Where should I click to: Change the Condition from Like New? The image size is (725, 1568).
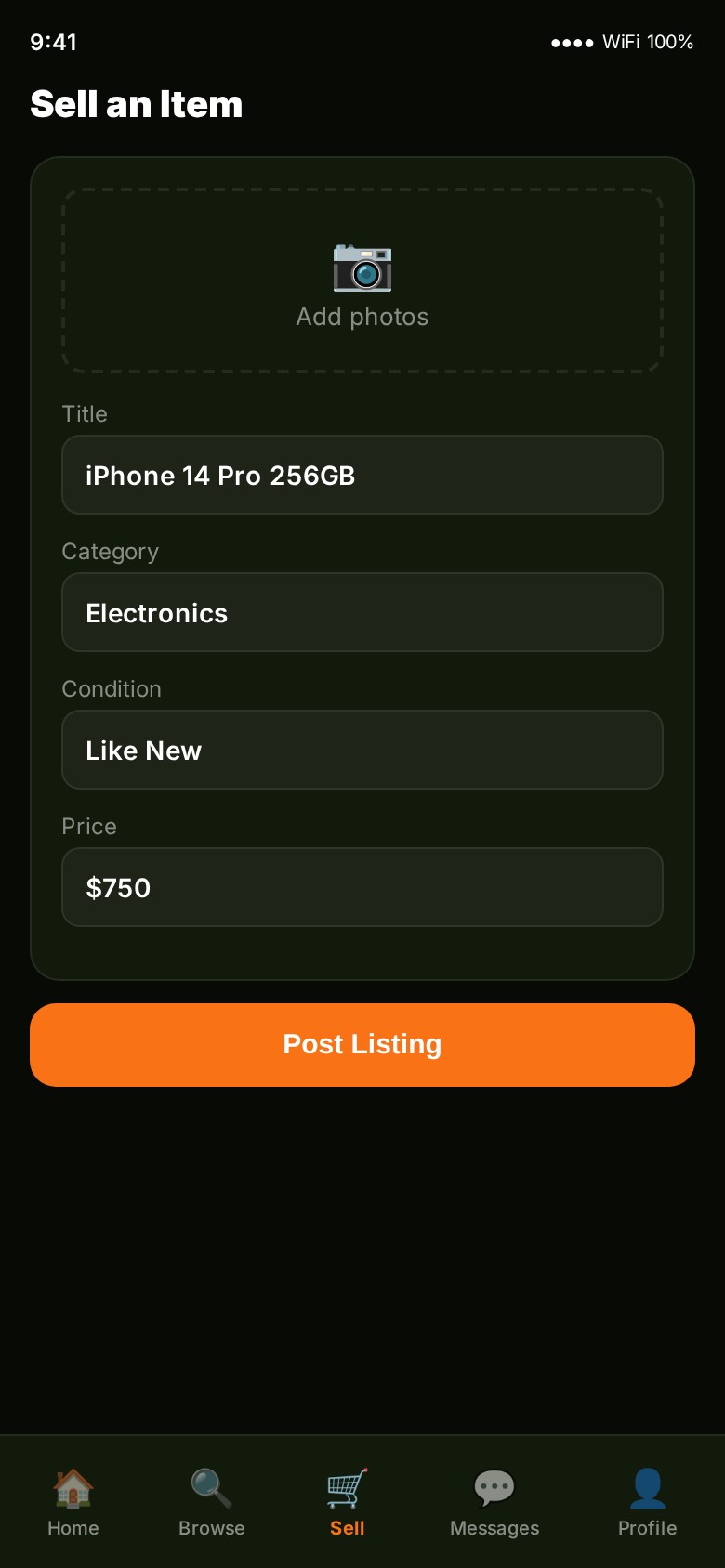[x=362, y=750]
